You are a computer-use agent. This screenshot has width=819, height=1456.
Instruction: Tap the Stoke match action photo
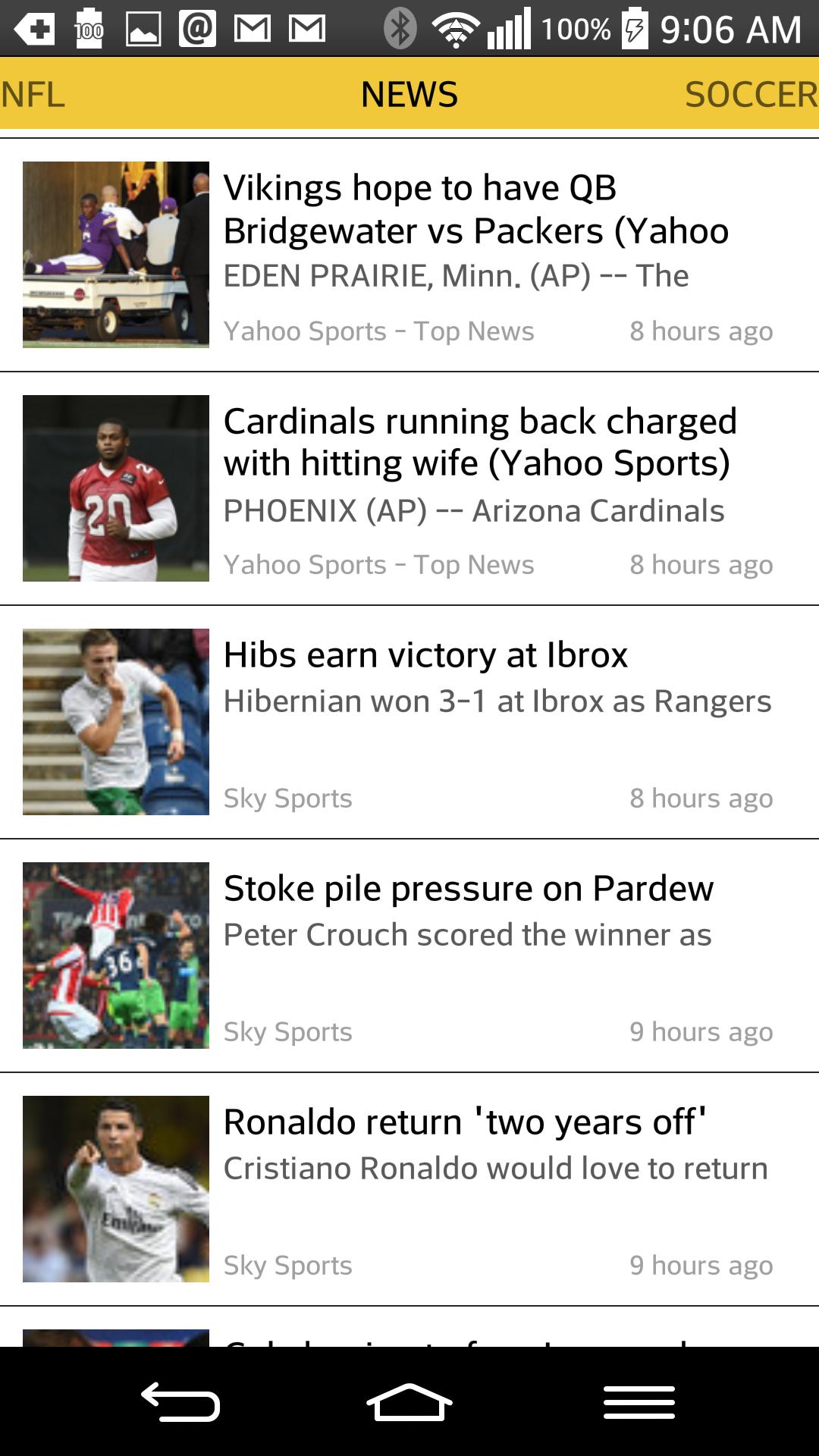pyautogui.click(x=115, y=955)
